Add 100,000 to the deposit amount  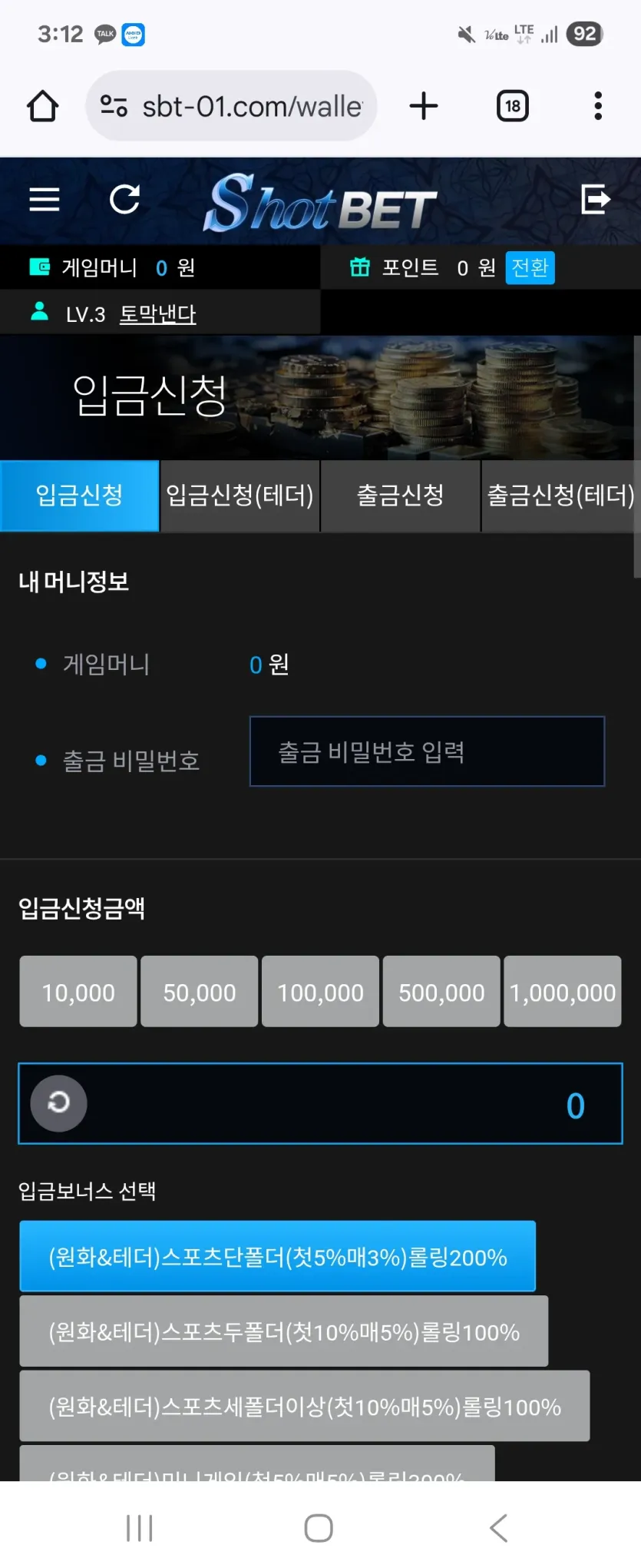tap(320, 992)
